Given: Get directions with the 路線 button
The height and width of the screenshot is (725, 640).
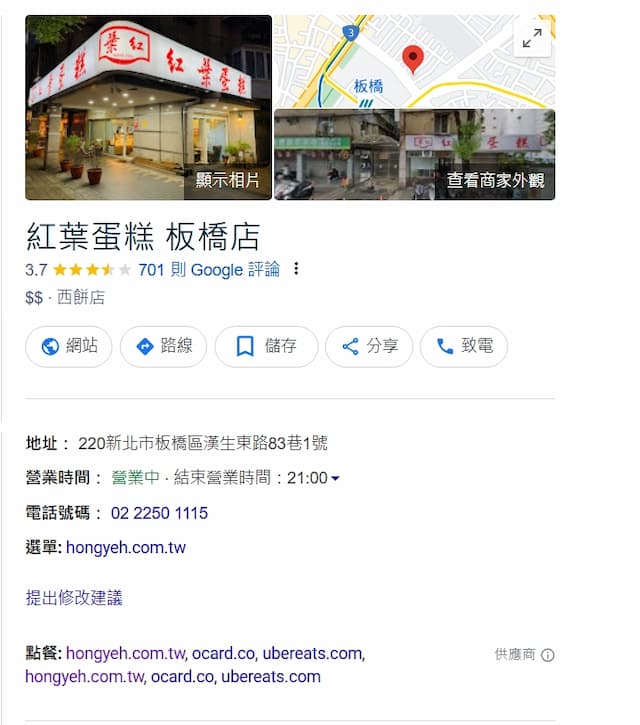Looking at the screenshot, I should tap(163, 346).
